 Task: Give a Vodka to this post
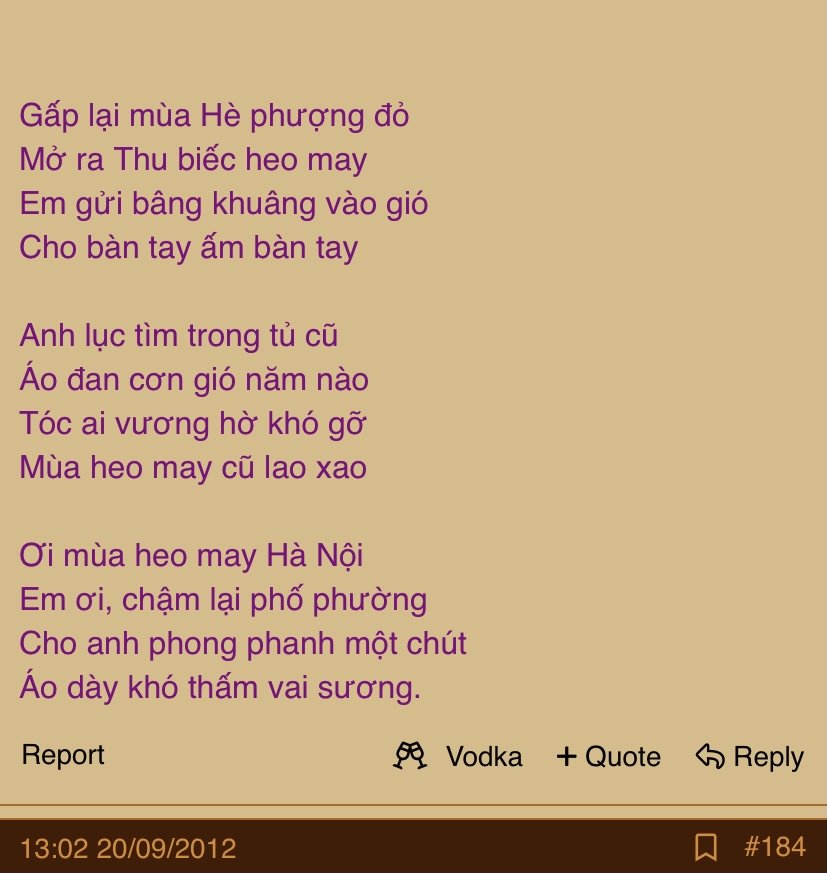tap(458, 757)
